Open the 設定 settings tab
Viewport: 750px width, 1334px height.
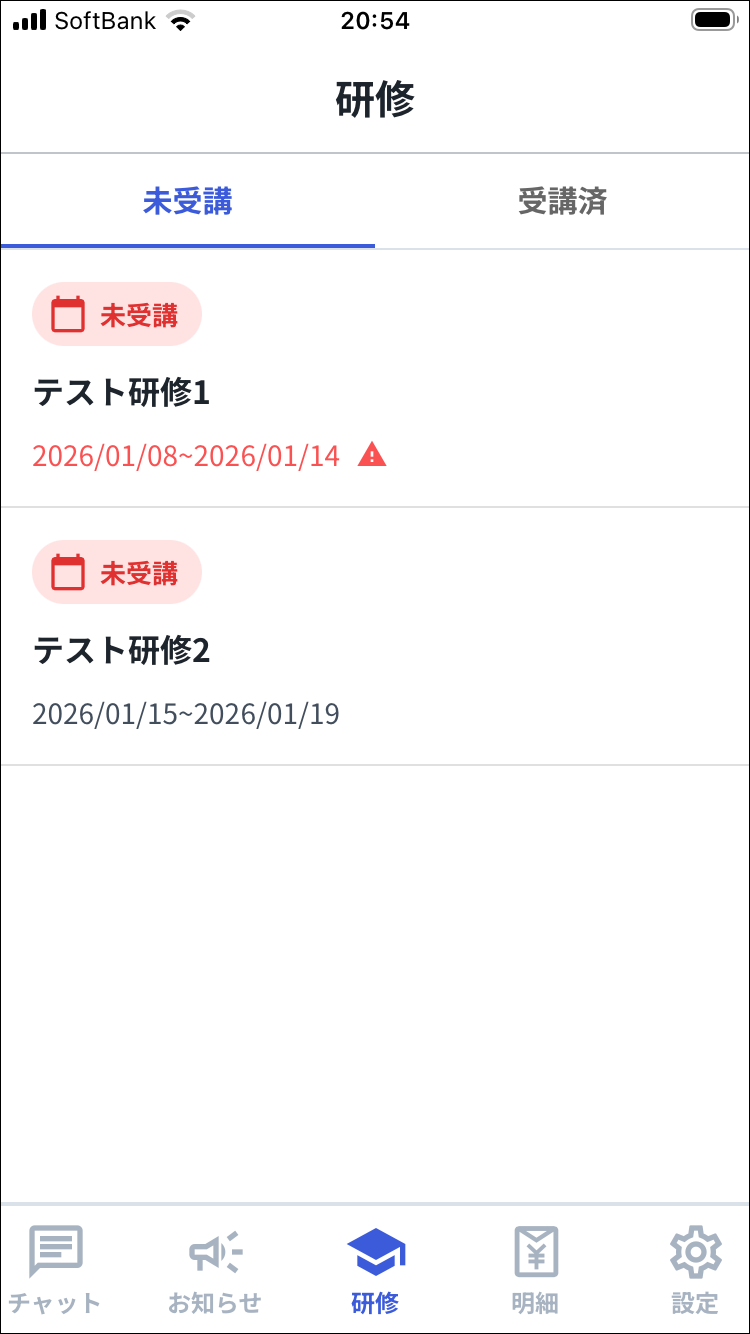[695, 1268]
